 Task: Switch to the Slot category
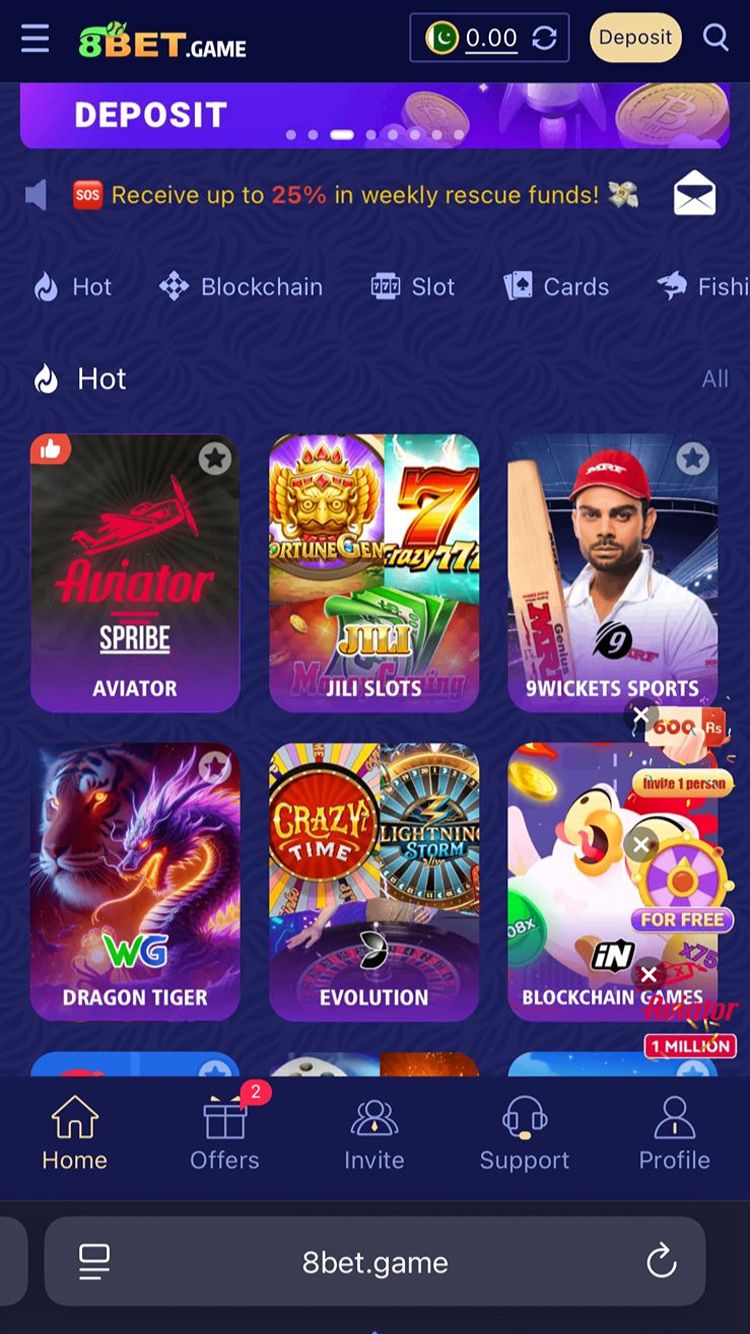413,287
